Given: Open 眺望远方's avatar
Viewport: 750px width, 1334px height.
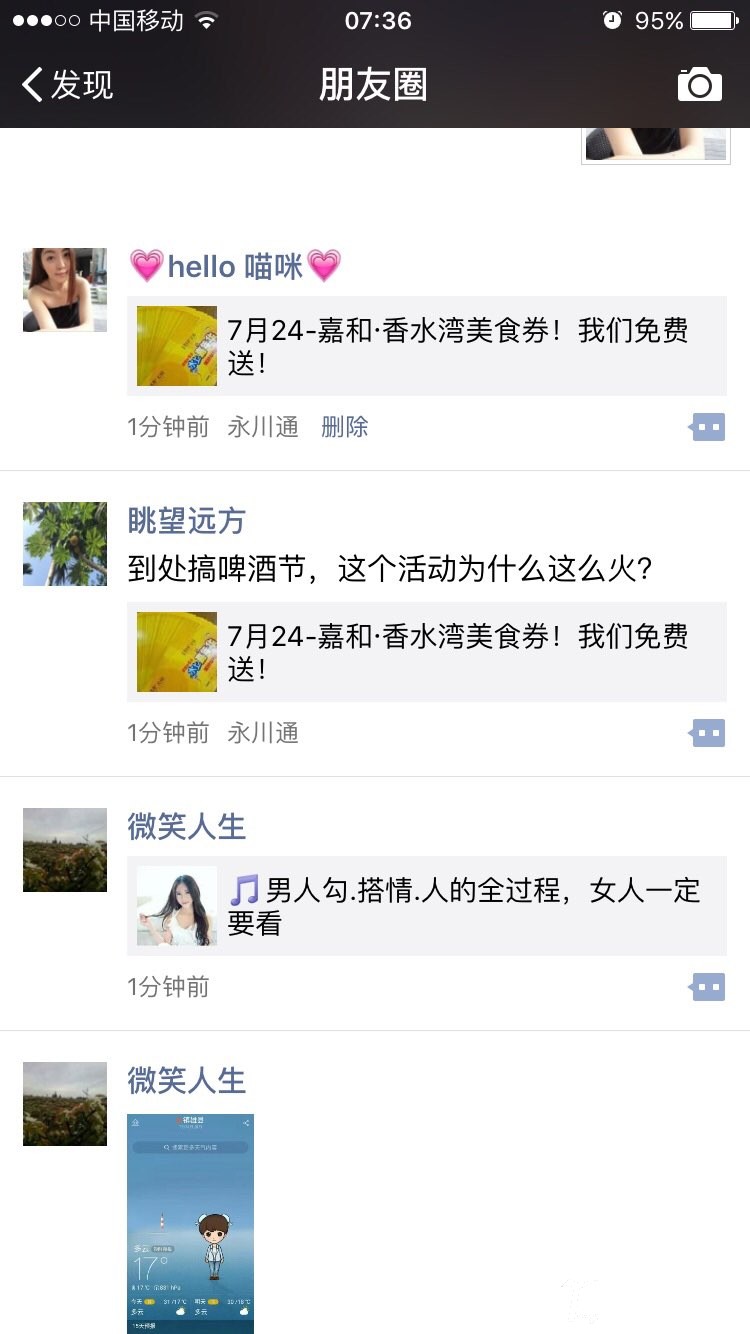Looking at the screenshot, I should 65,544.
